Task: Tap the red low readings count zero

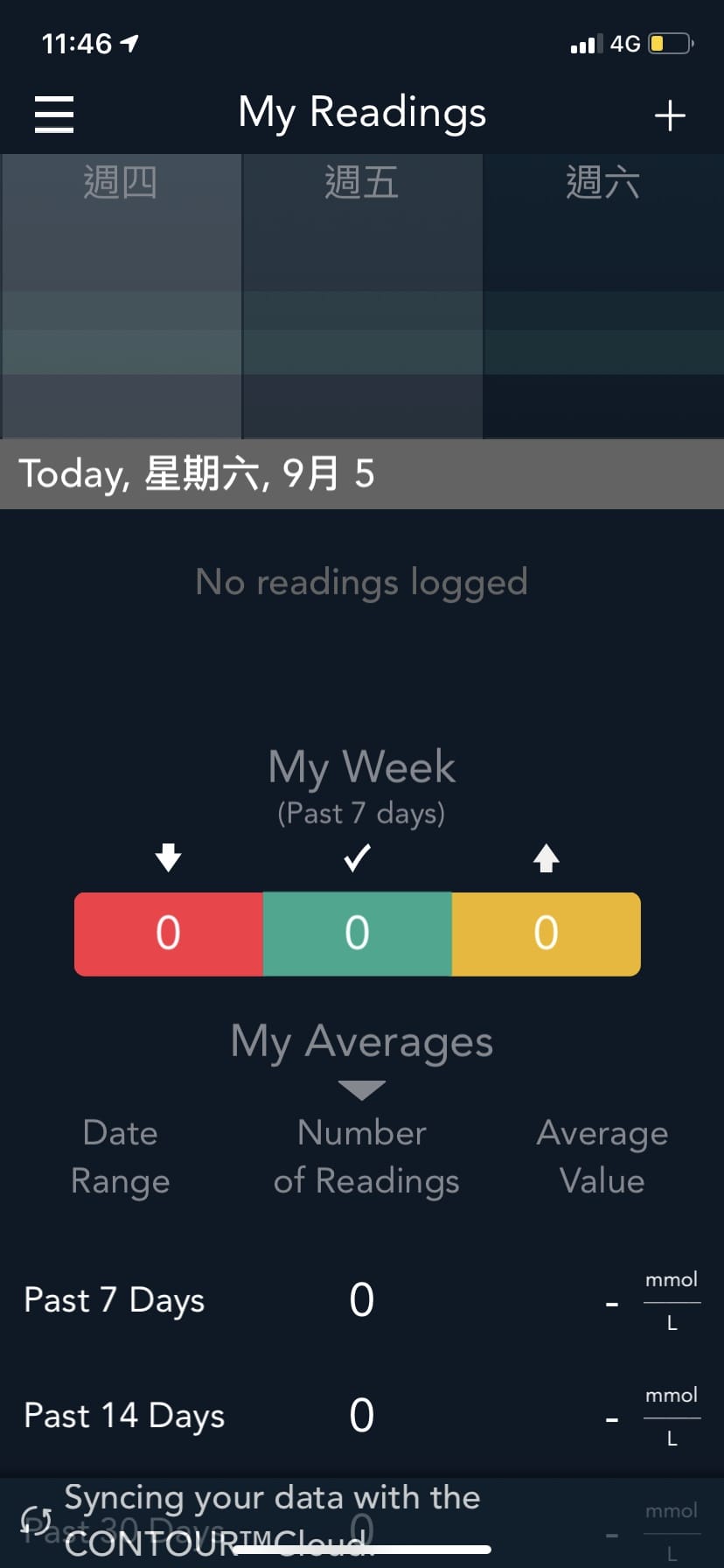Action: (168, 933)
